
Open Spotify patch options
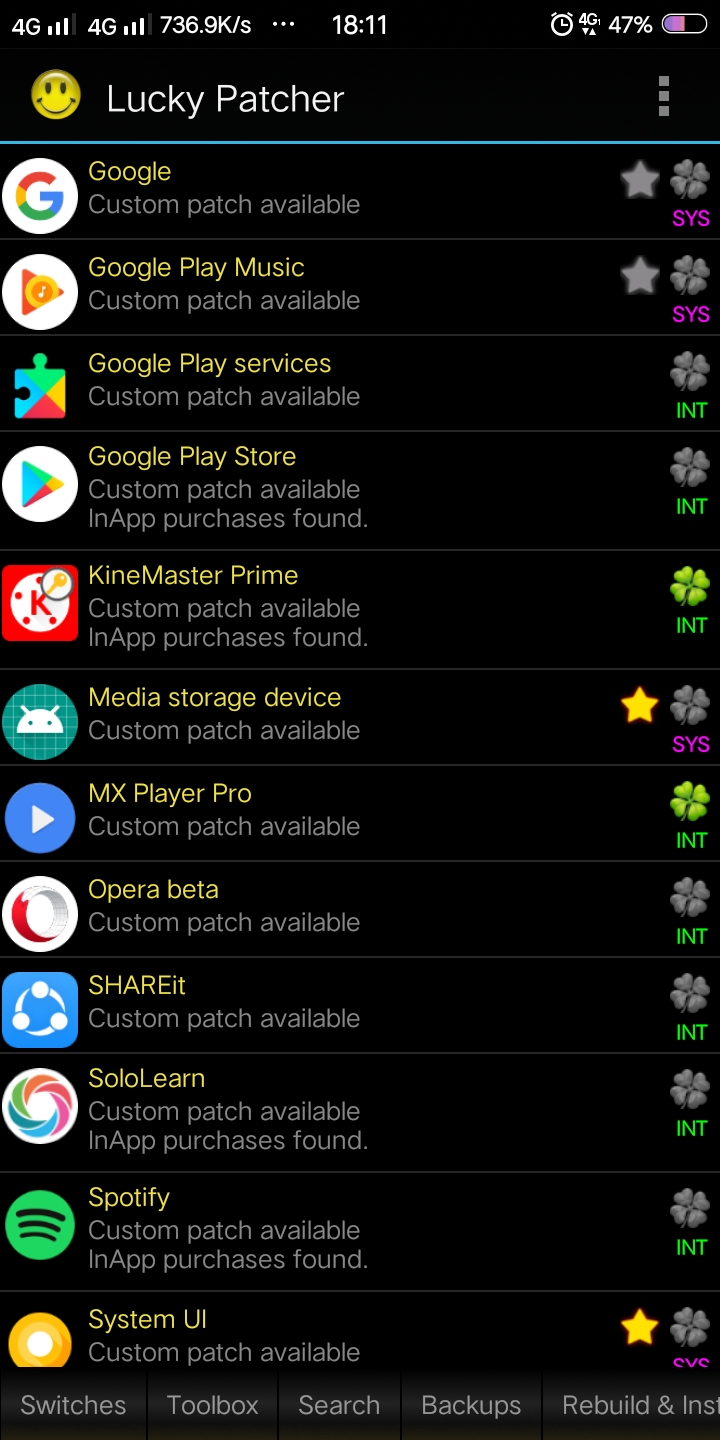[x=300, y=1231]
